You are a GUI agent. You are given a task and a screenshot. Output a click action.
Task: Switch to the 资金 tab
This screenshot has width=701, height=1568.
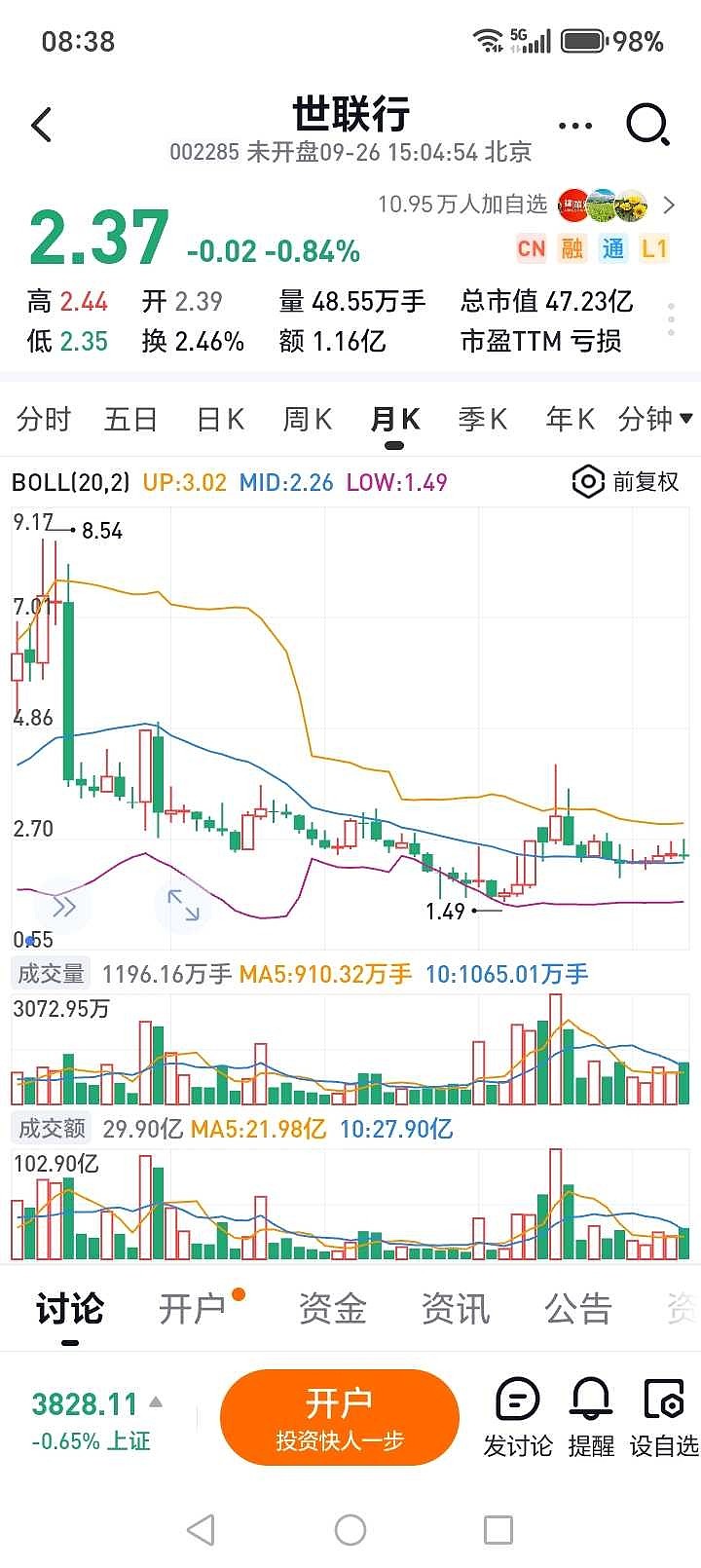click(332, 1309)
